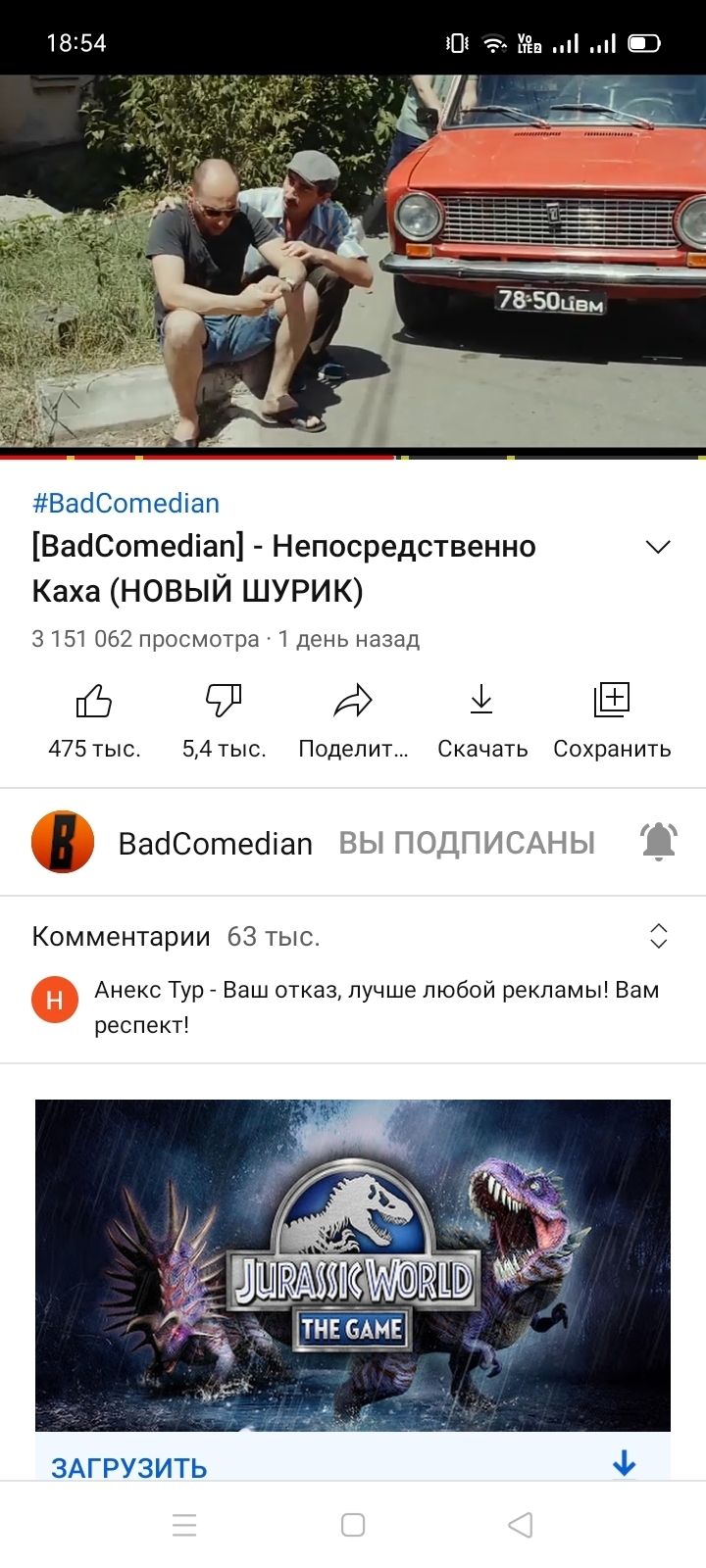Viewport: 706px width, 1568px height.
Task: Open the #BadComedian hashtag link
Action: point(126,504)
